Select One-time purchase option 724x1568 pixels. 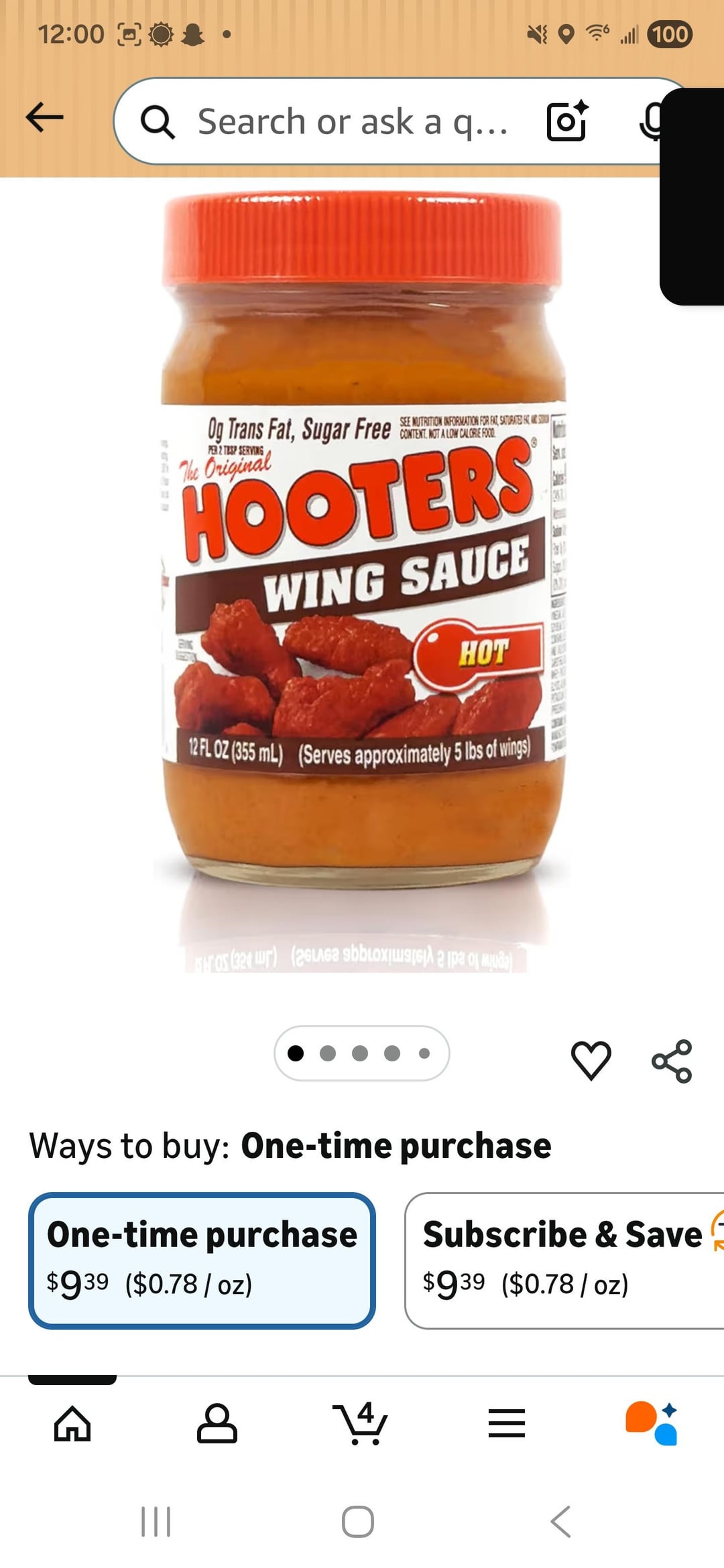(x=202, y=1260)
